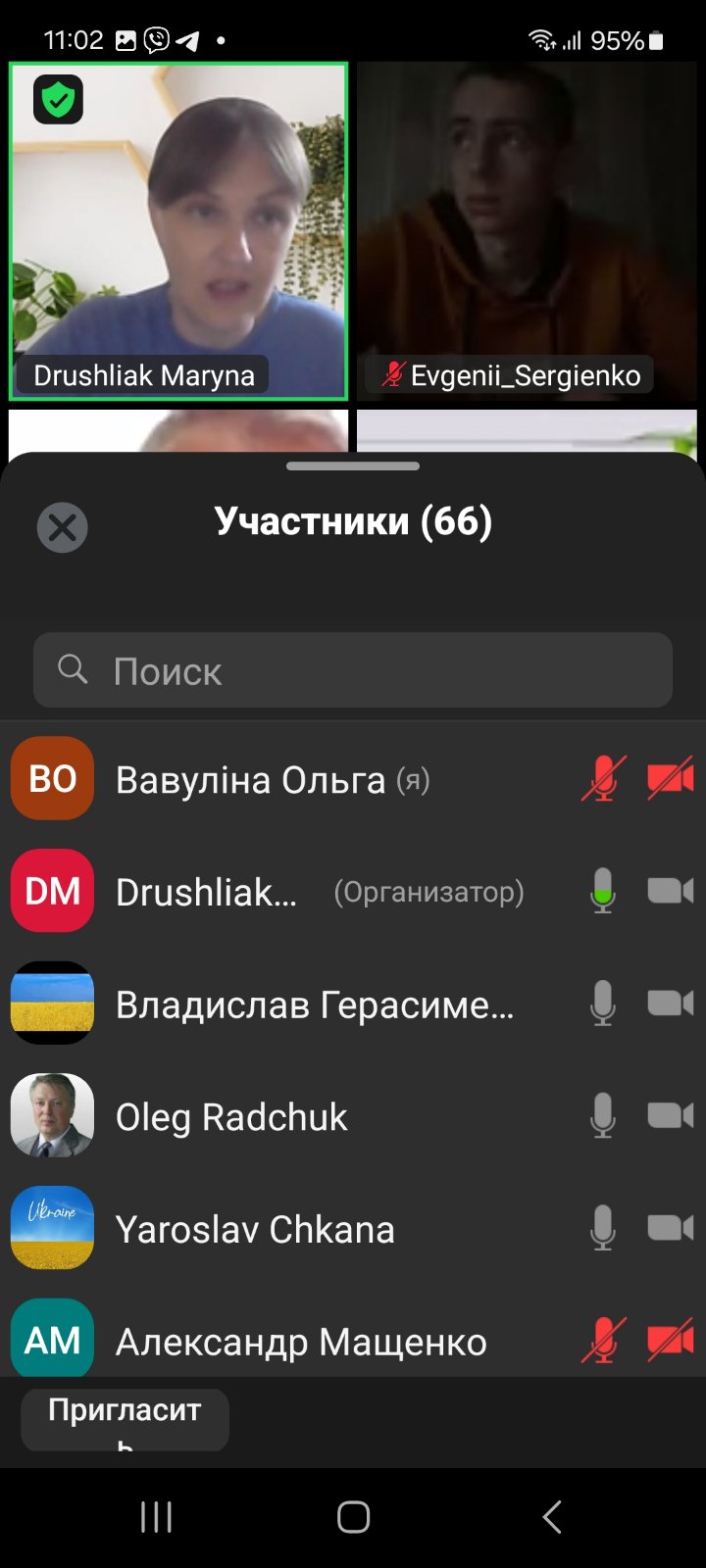Tap the encryption shield icon
This screenshot has width=706, height=1568.
click(x=58, y=99)
